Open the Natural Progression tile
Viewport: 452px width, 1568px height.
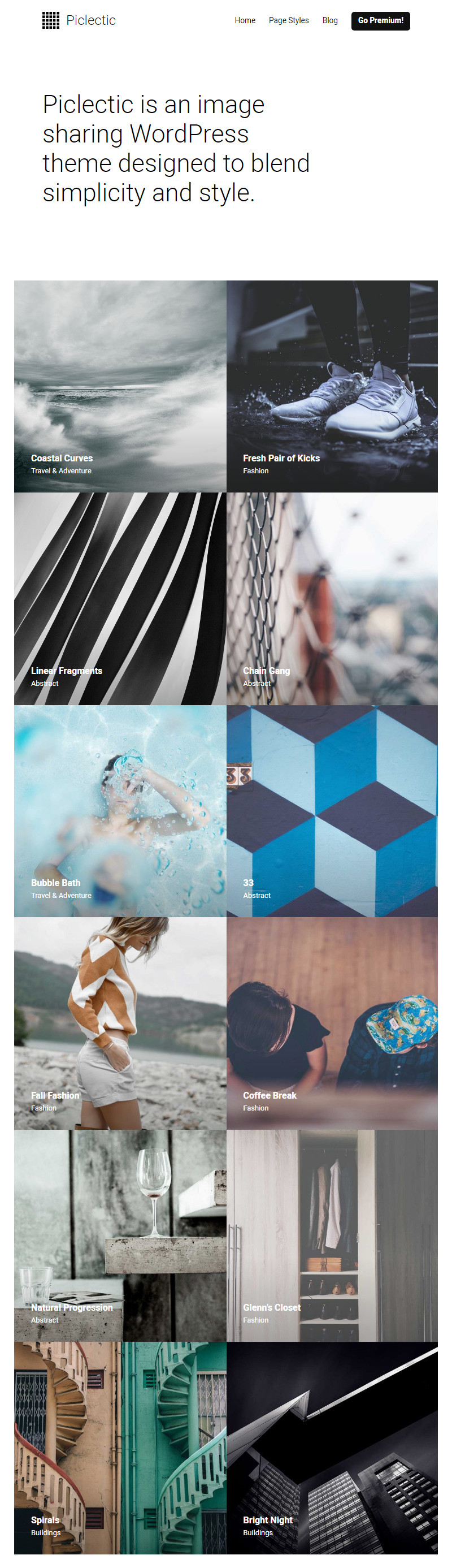[x=120, y=1235]
